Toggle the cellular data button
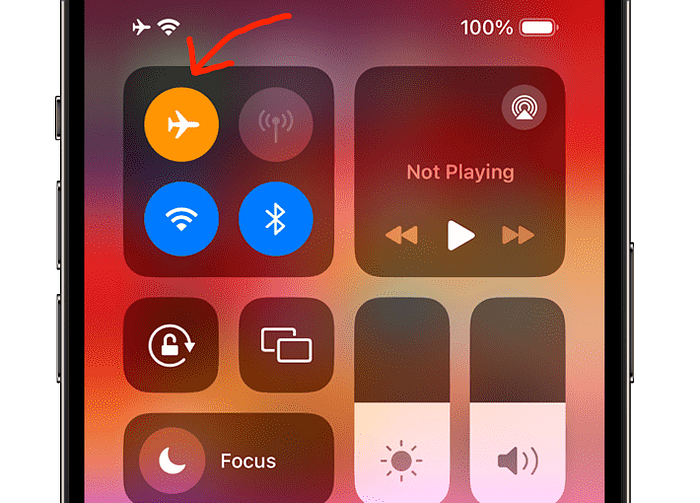The image size is (700, 503). click(x=275, y=124)
